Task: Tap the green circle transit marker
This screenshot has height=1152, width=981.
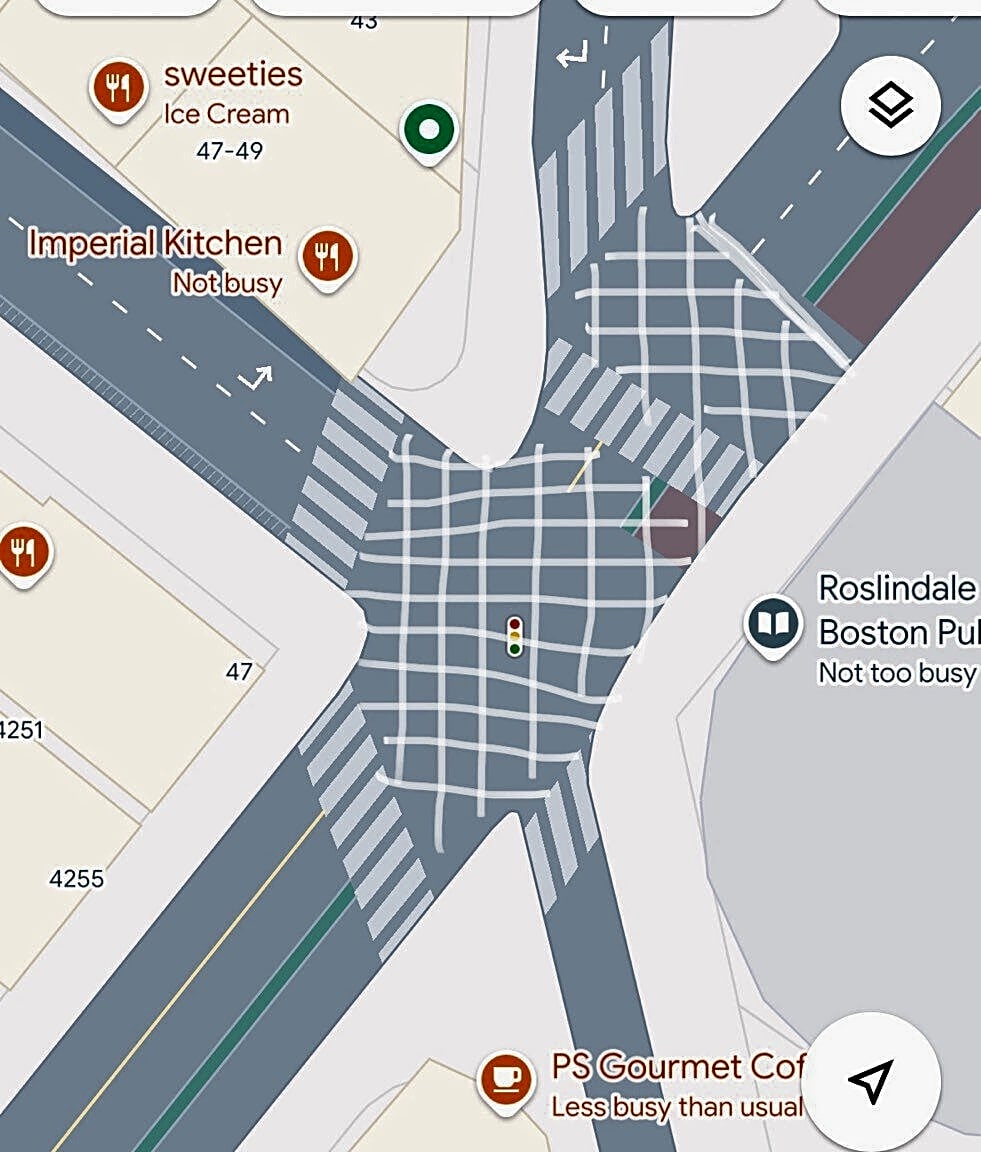Action: [x=429, y=129]
